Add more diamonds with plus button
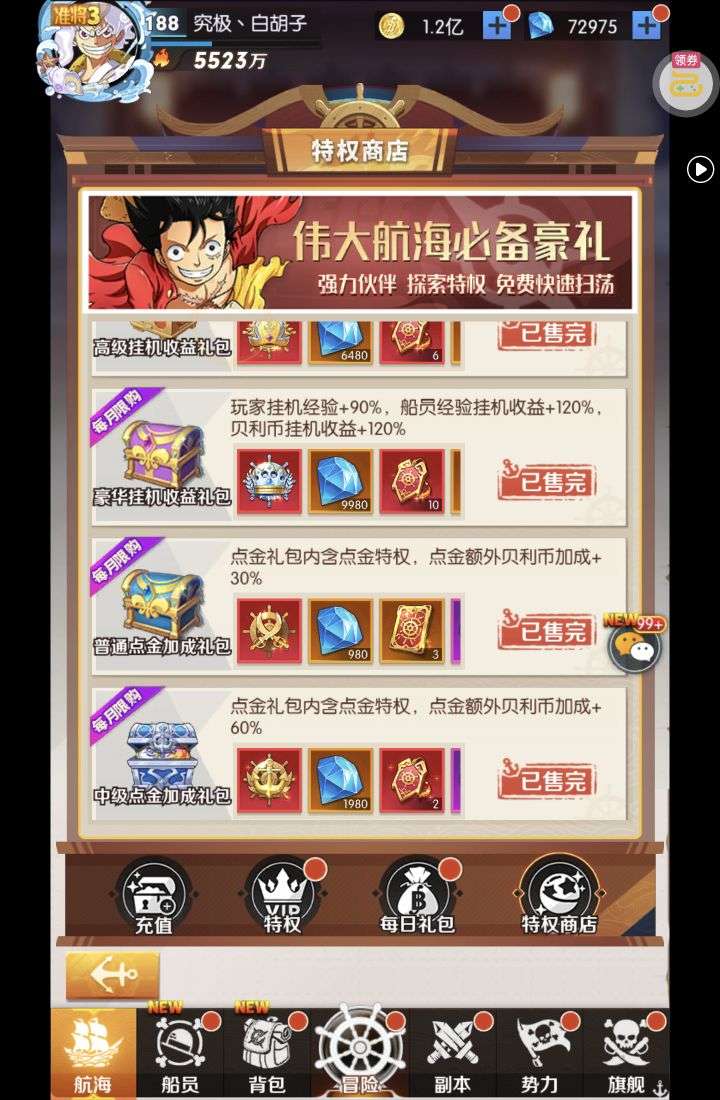The height and width of the screenshot is (1100, 720). click(646, 26)
